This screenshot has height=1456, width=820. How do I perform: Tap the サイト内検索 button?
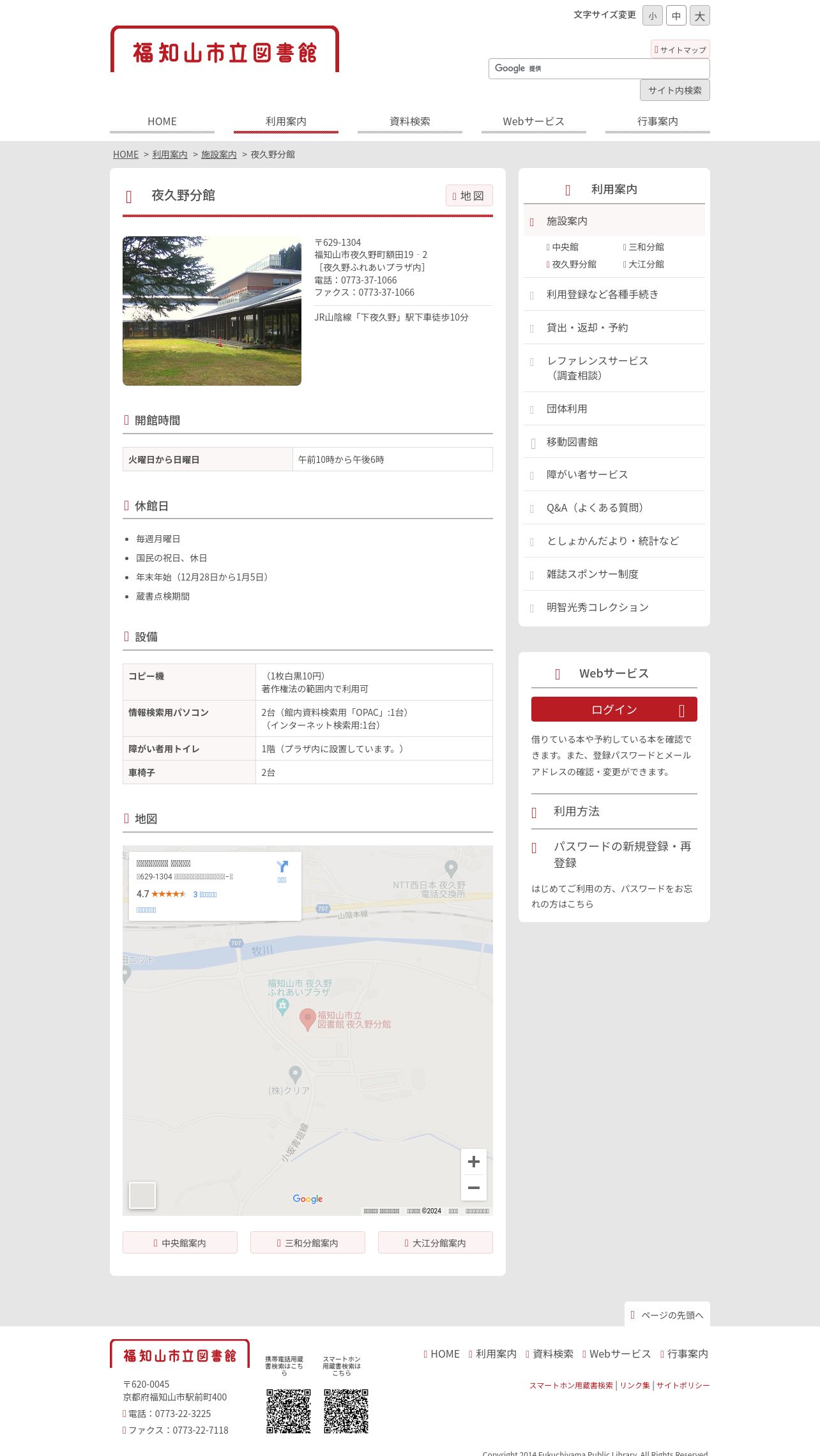(674, 90)
